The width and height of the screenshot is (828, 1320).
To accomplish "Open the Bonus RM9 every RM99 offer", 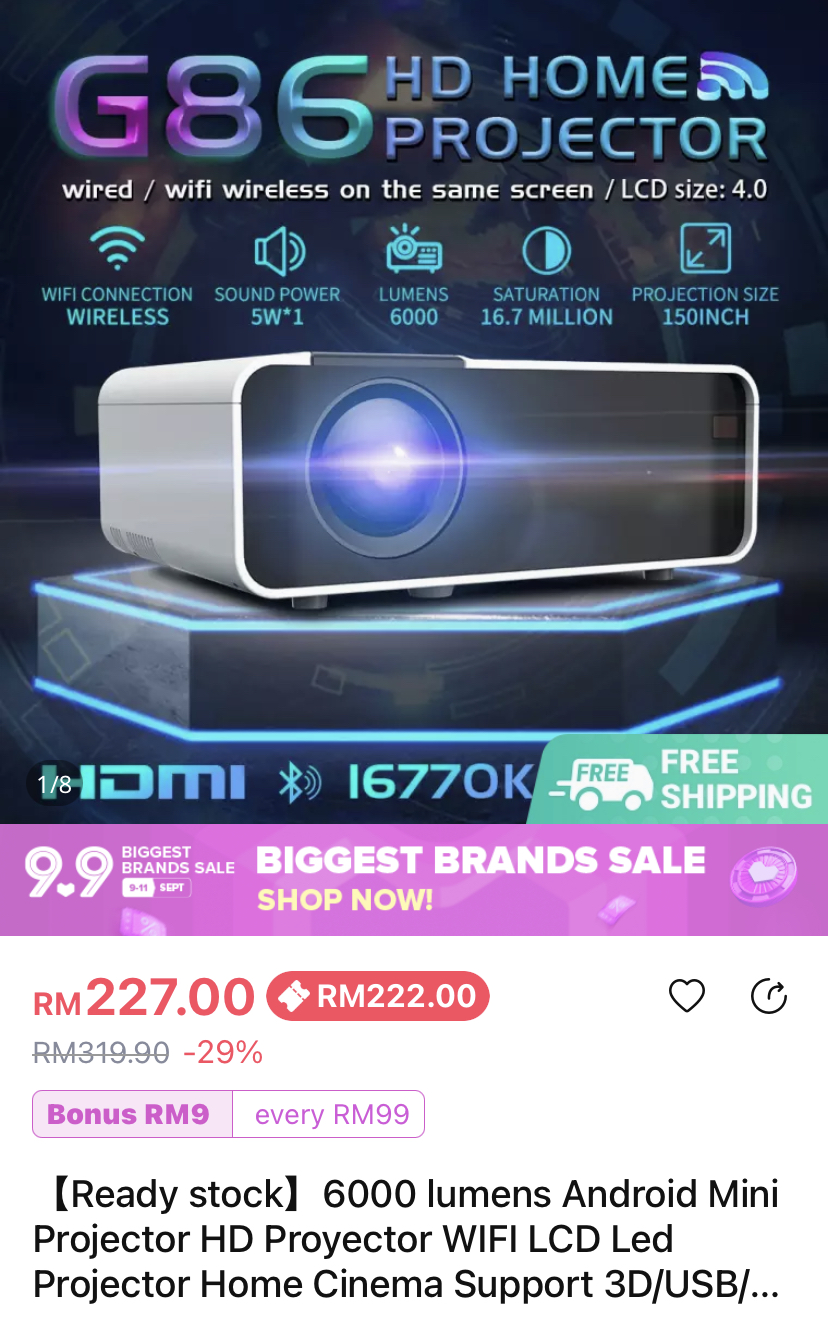I will coord(229,1114).
